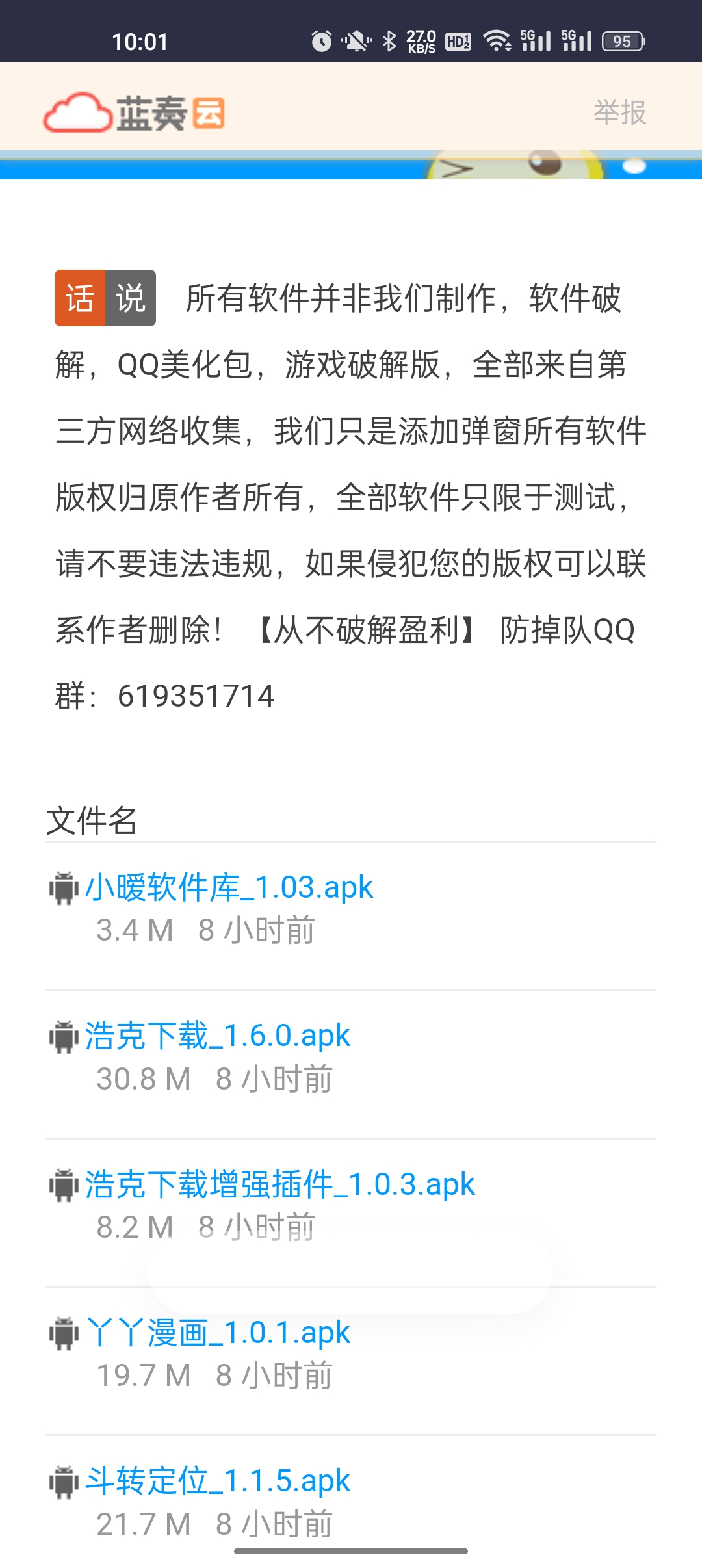Tap the Bluetooth icon in the status bar

point(391,40)
